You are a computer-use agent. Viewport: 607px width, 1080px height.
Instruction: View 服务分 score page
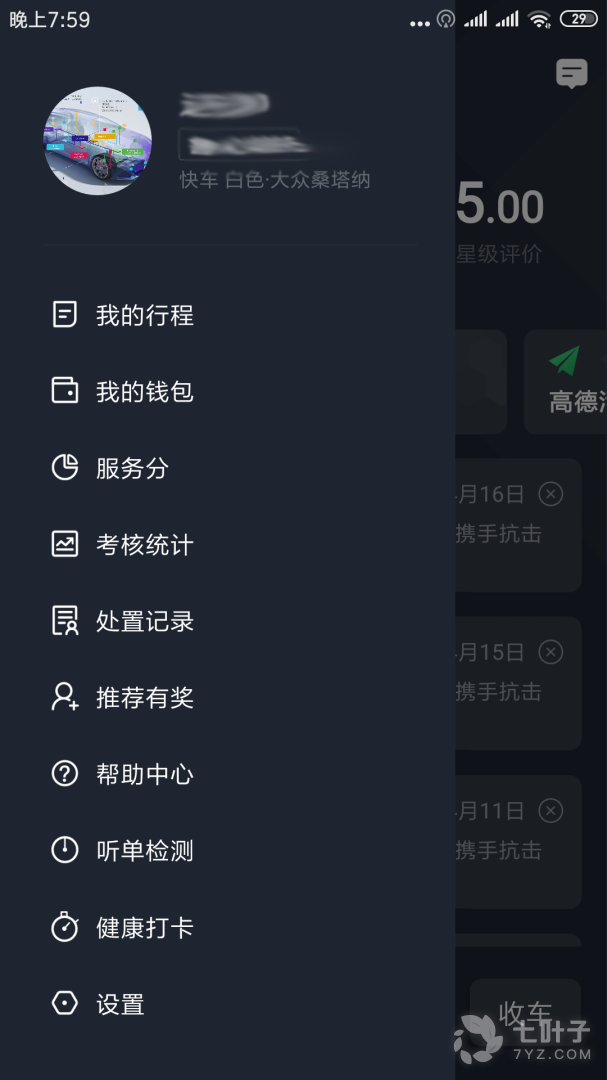click(x=227, y=468)
